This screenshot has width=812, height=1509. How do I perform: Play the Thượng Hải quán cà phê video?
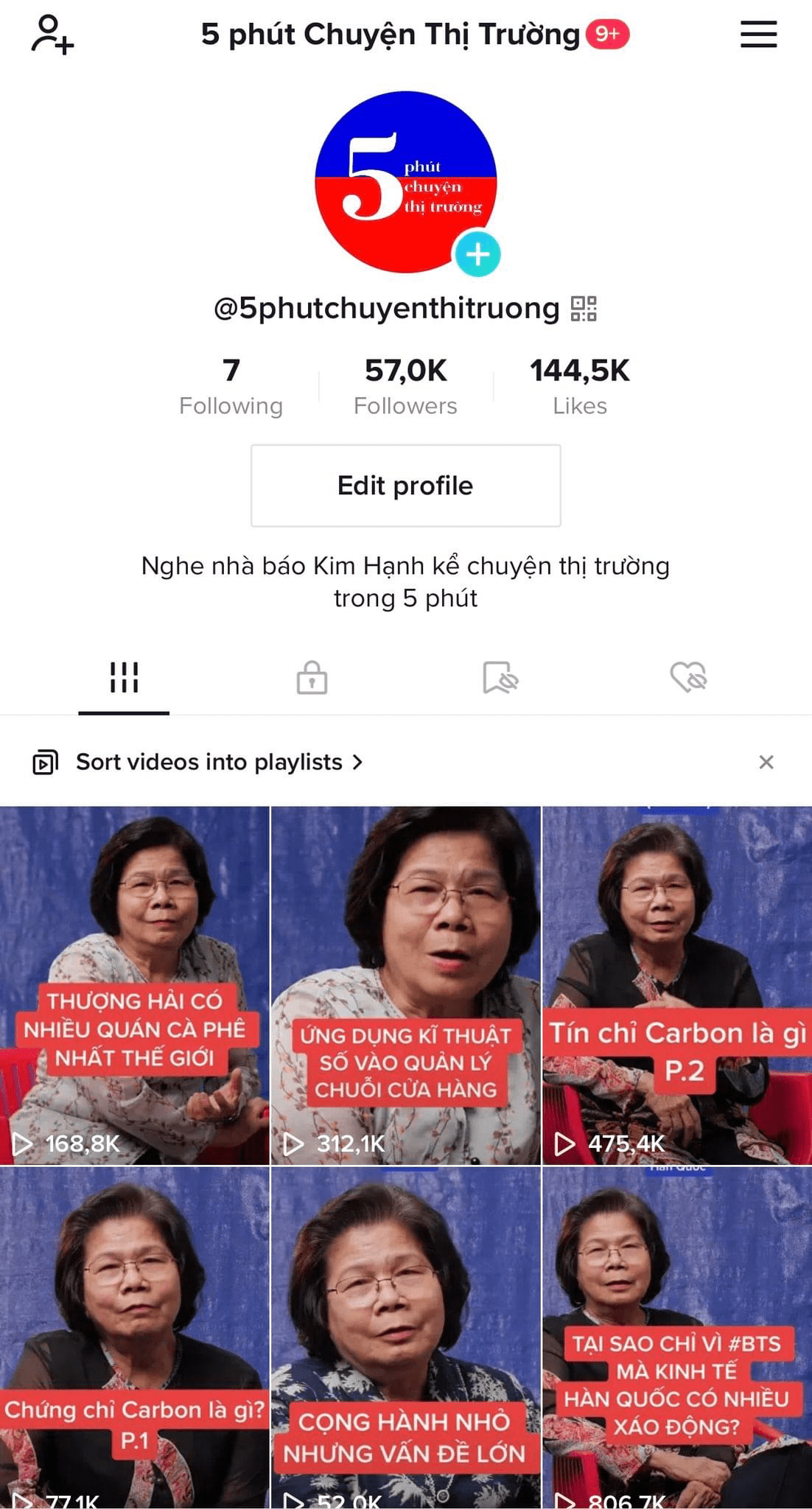coord(134,984)
